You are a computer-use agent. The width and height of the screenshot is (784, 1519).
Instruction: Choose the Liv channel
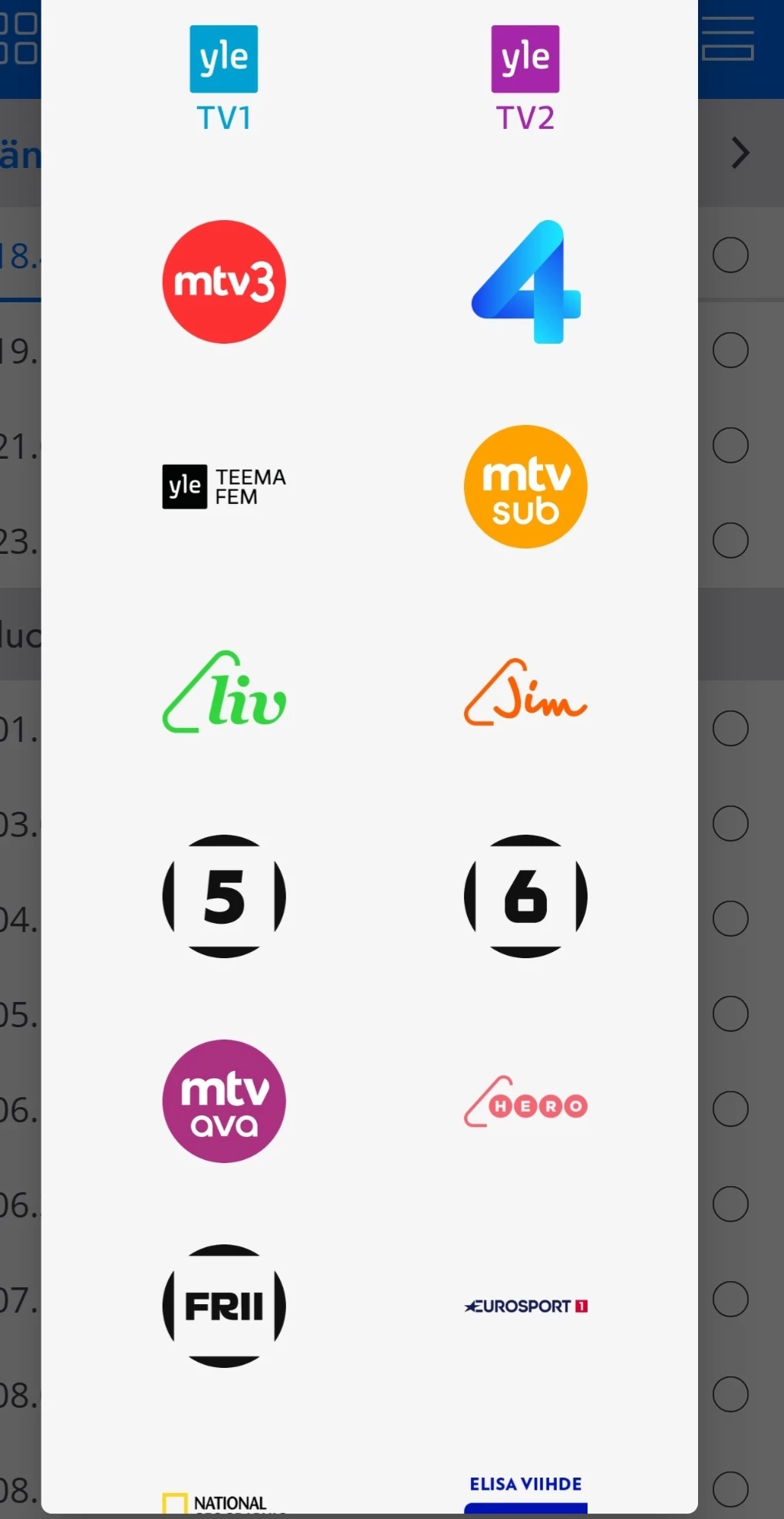(224, 691)
